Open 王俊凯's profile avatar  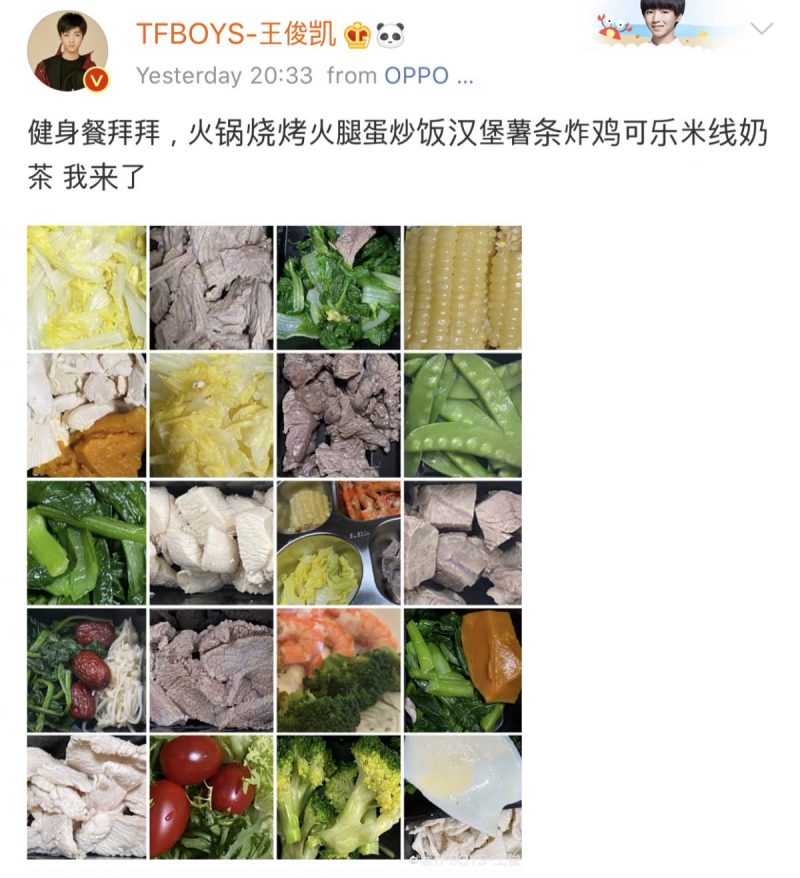click(x=67, y=51)
